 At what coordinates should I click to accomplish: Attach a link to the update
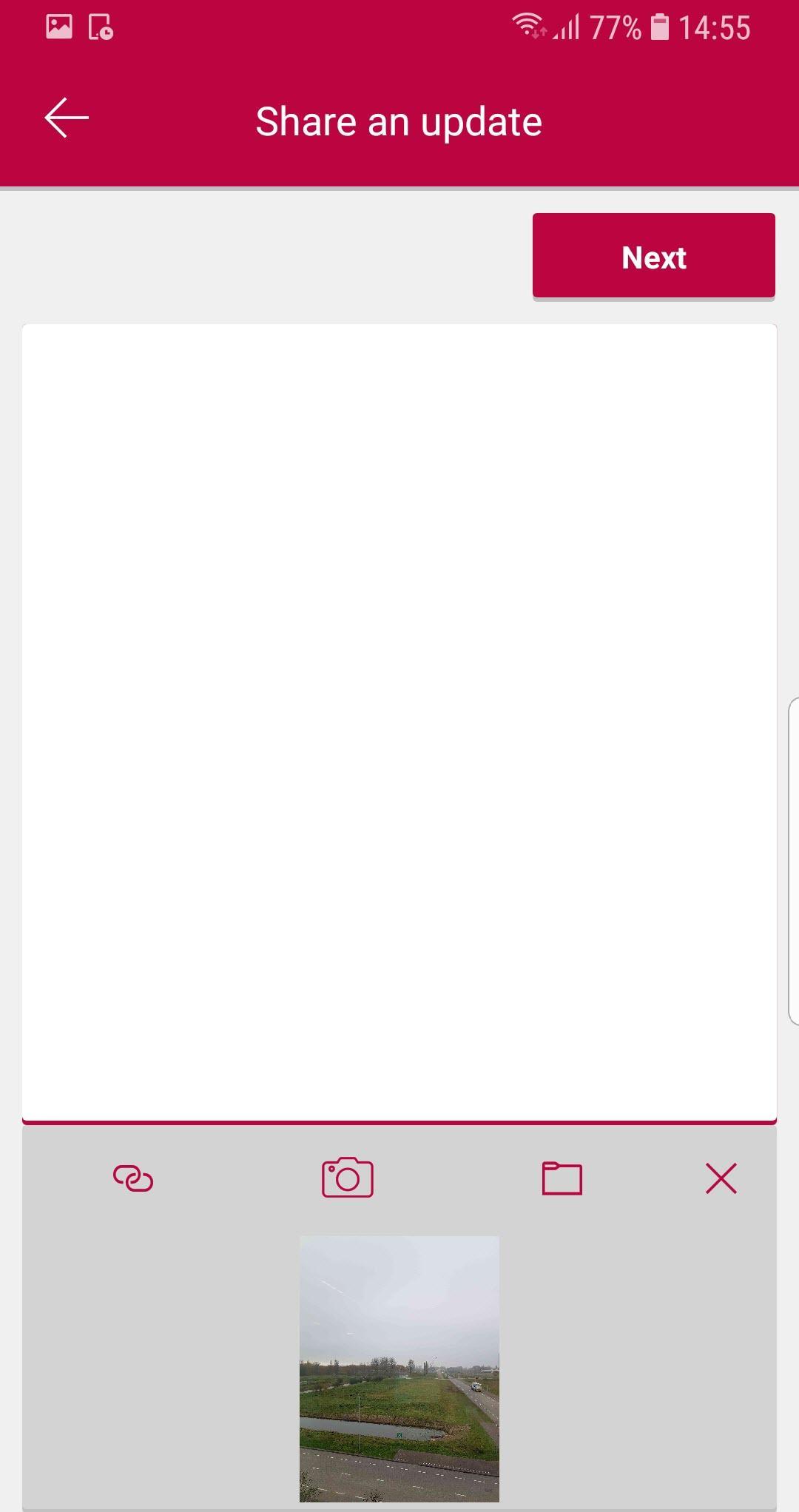click(133, 1178)
